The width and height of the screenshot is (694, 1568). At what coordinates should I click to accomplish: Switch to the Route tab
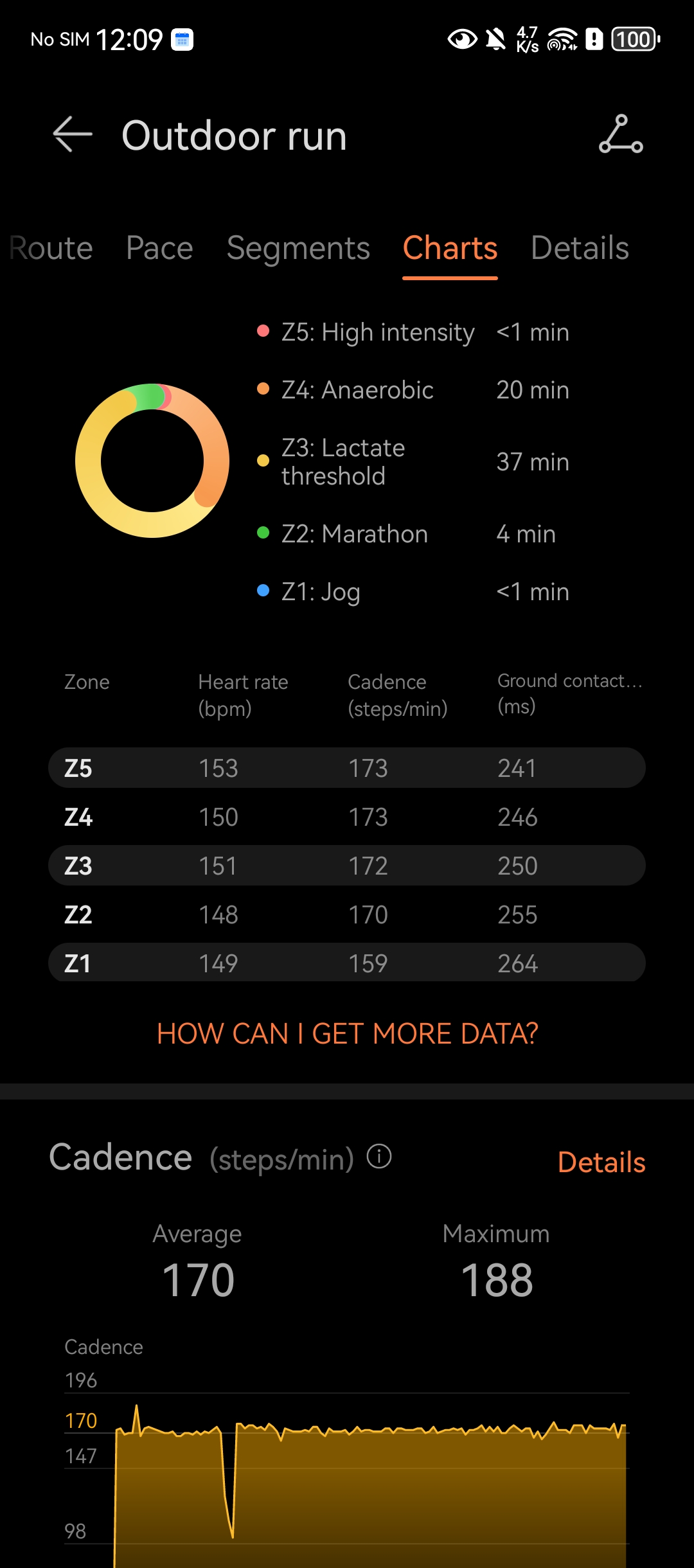tap(51, 248)
